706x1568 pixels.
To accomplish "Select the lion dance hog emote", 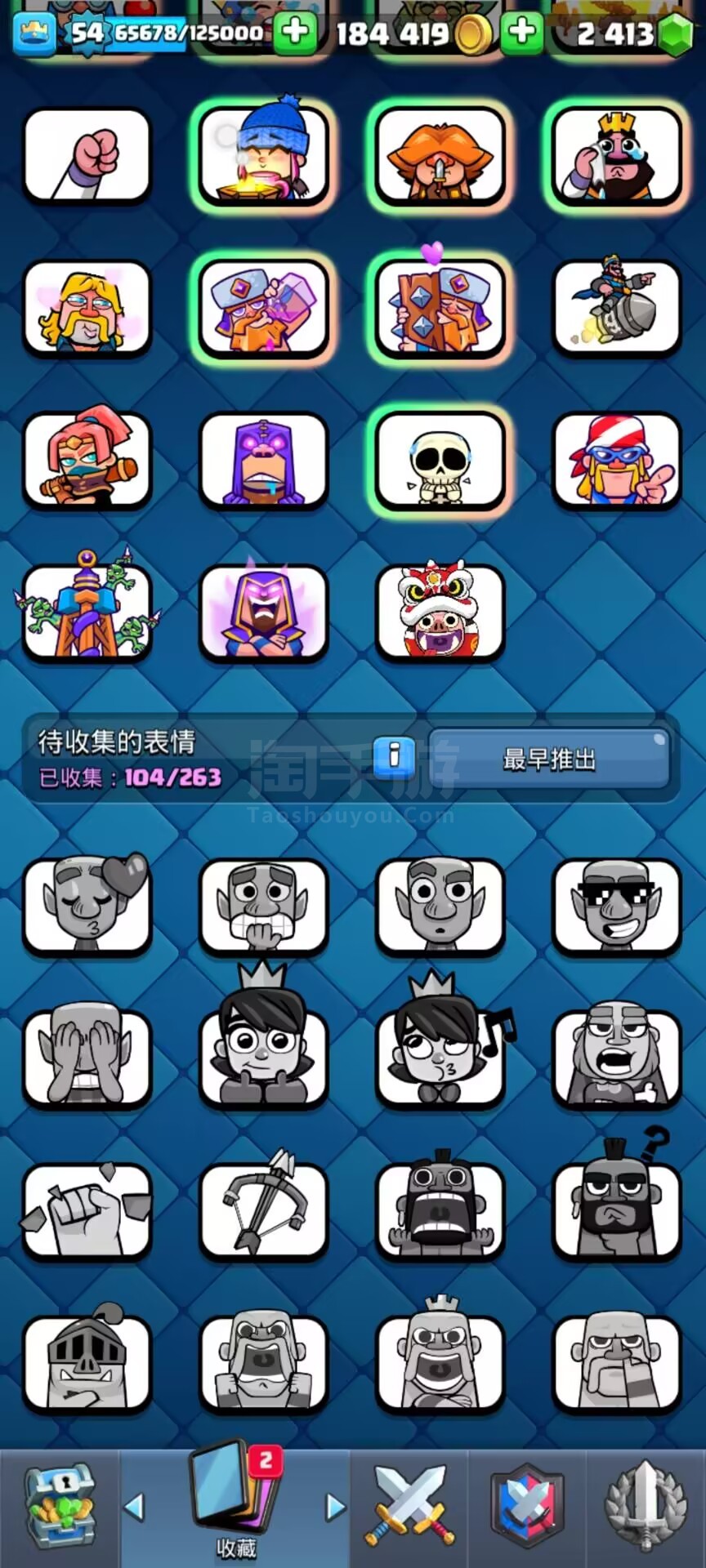I will point(440,612).
